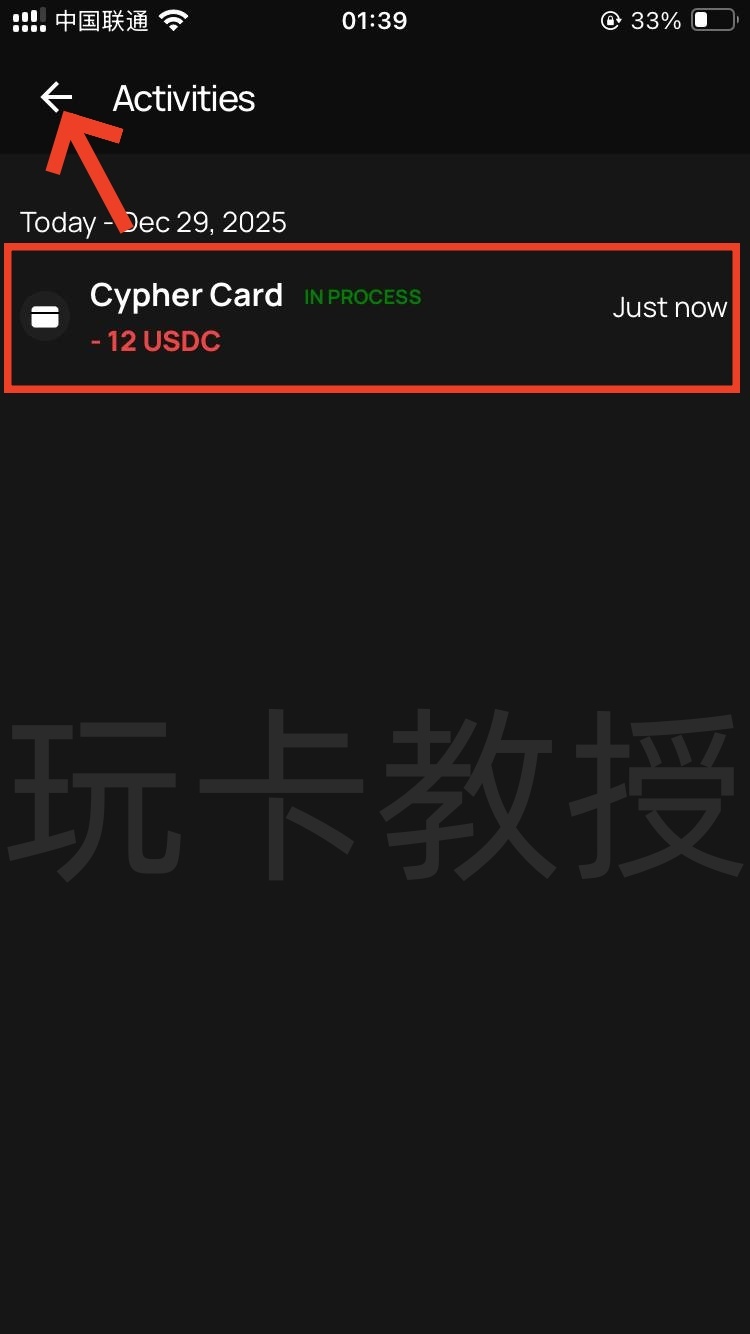Viewport: 750px width, 1334px height.
Task: Tap the cellular signal indicator icon
Action: click(x=27, y=19)
